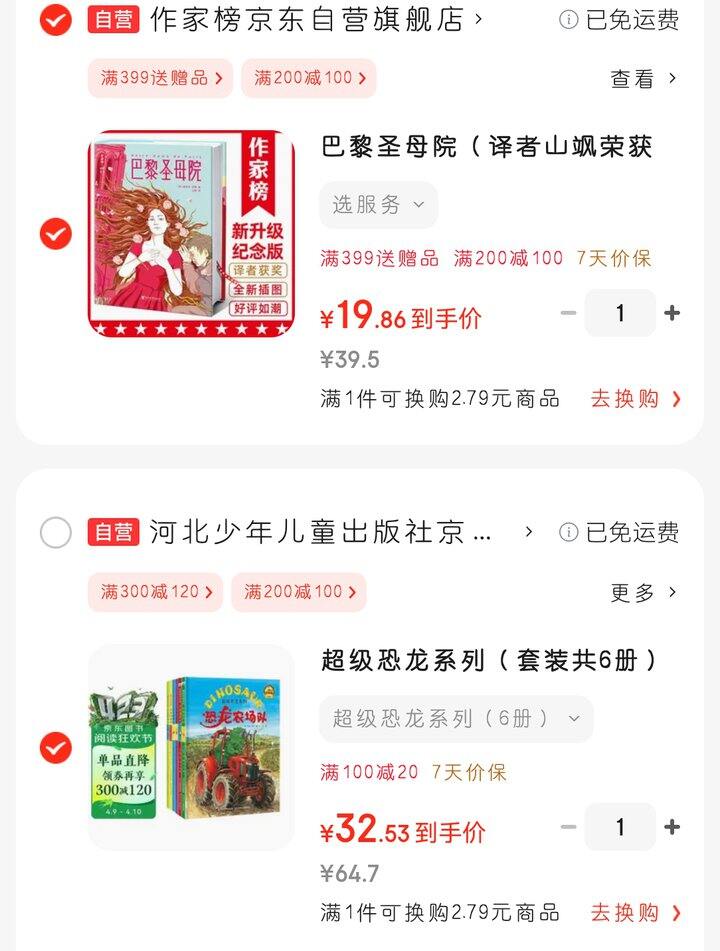Open the 满200减100 coupon tag under 作家榜 store

coord(308,78)
